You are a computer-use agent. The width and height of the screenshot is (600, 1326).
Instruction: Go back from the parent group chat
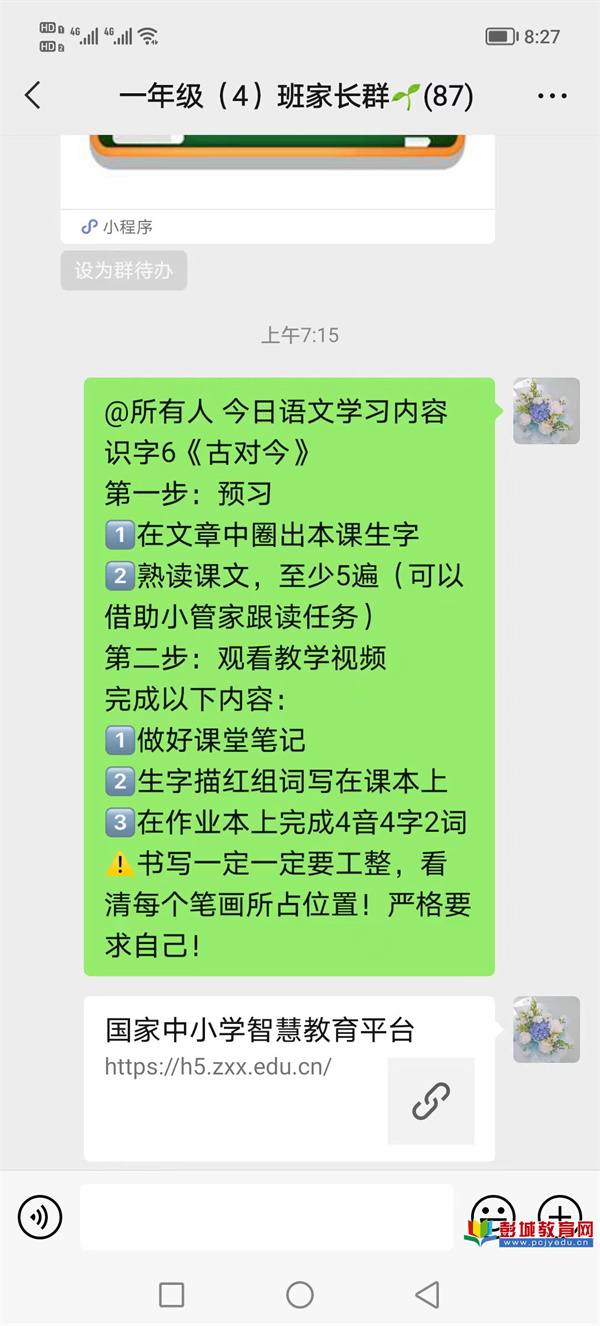[x=33, y=96]
